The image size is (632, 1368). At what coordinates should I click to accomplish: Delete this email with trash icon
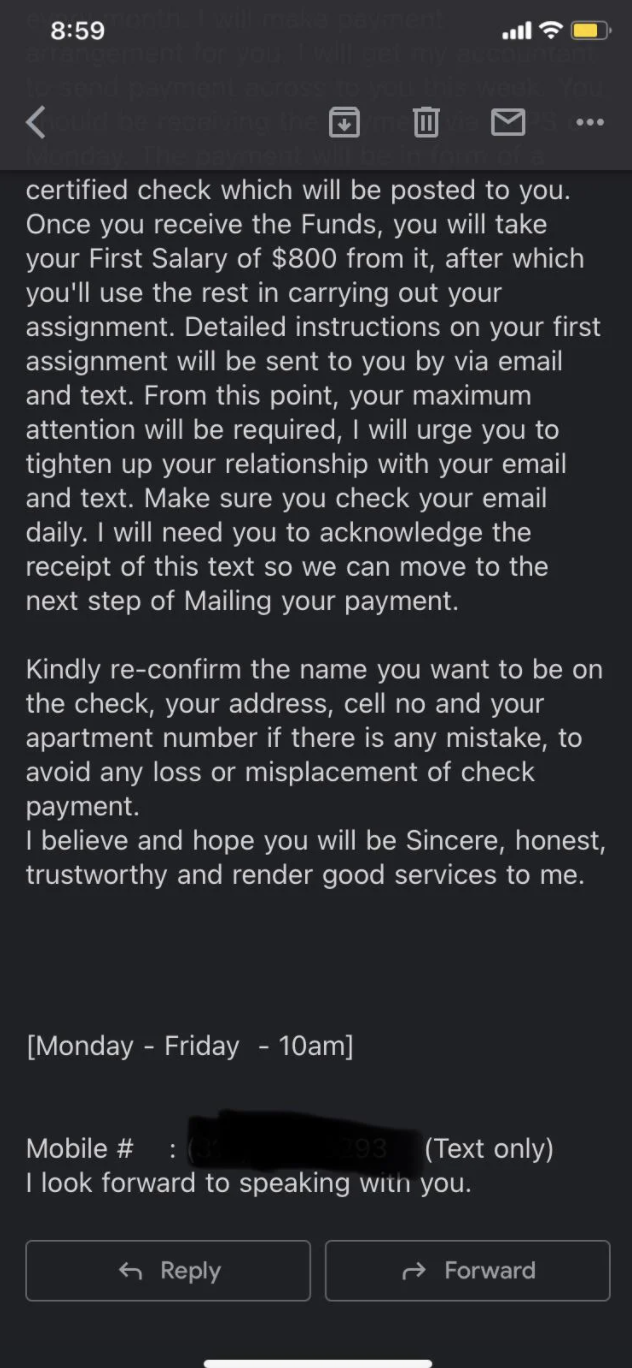click(426, 123)
